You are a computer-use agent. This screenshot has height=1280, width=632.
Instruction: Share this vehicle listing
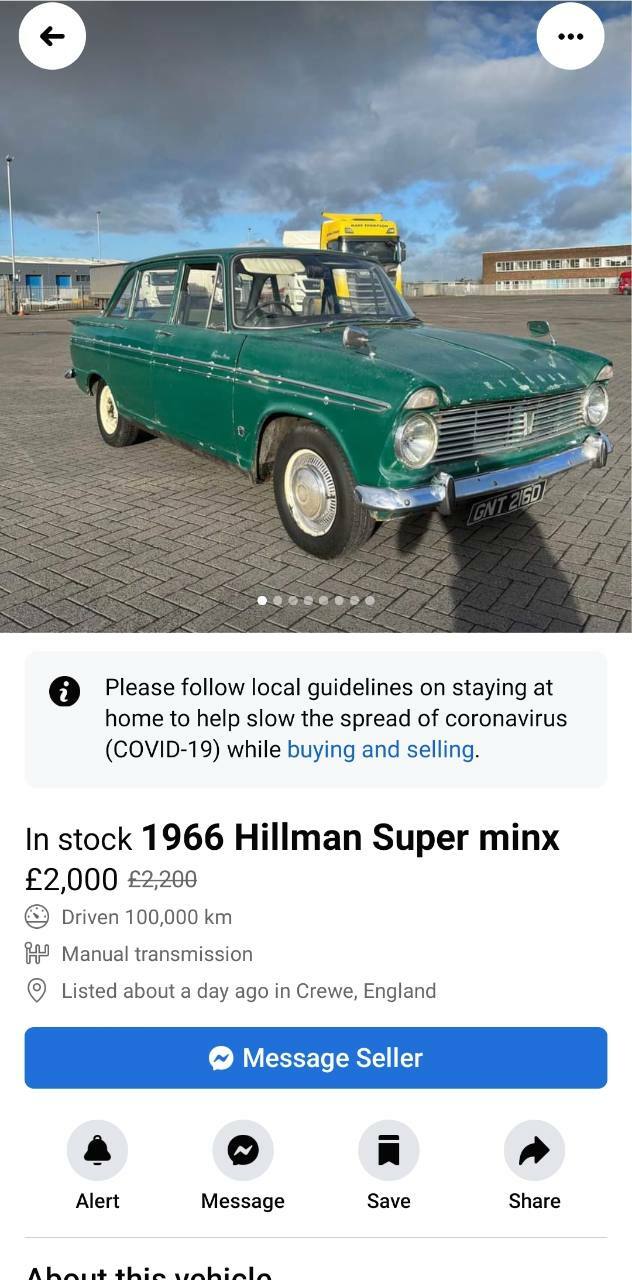tap(534, 1151)
